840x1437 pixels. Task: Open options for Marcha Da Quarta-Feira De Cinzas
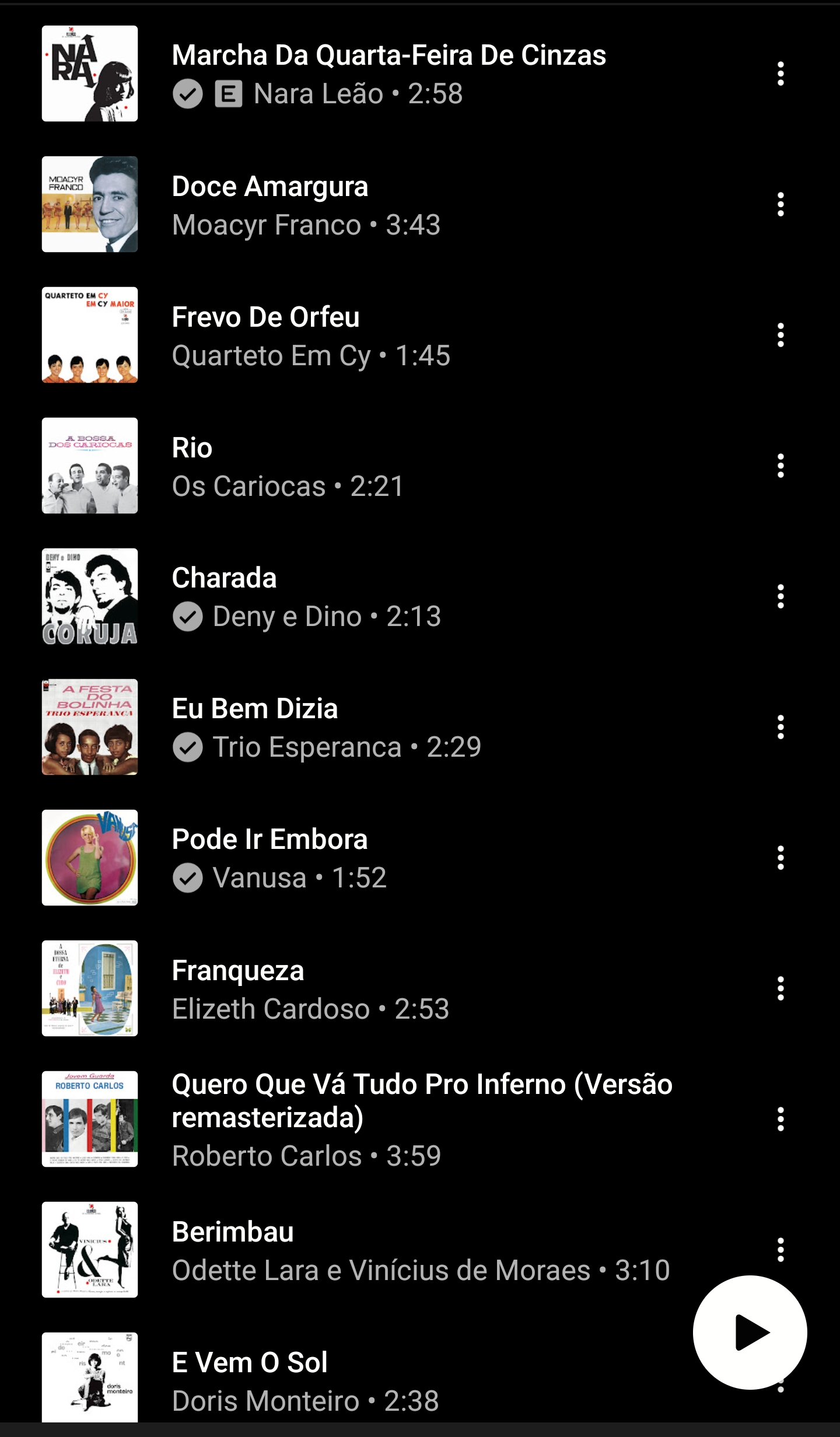tap(780, 74)
